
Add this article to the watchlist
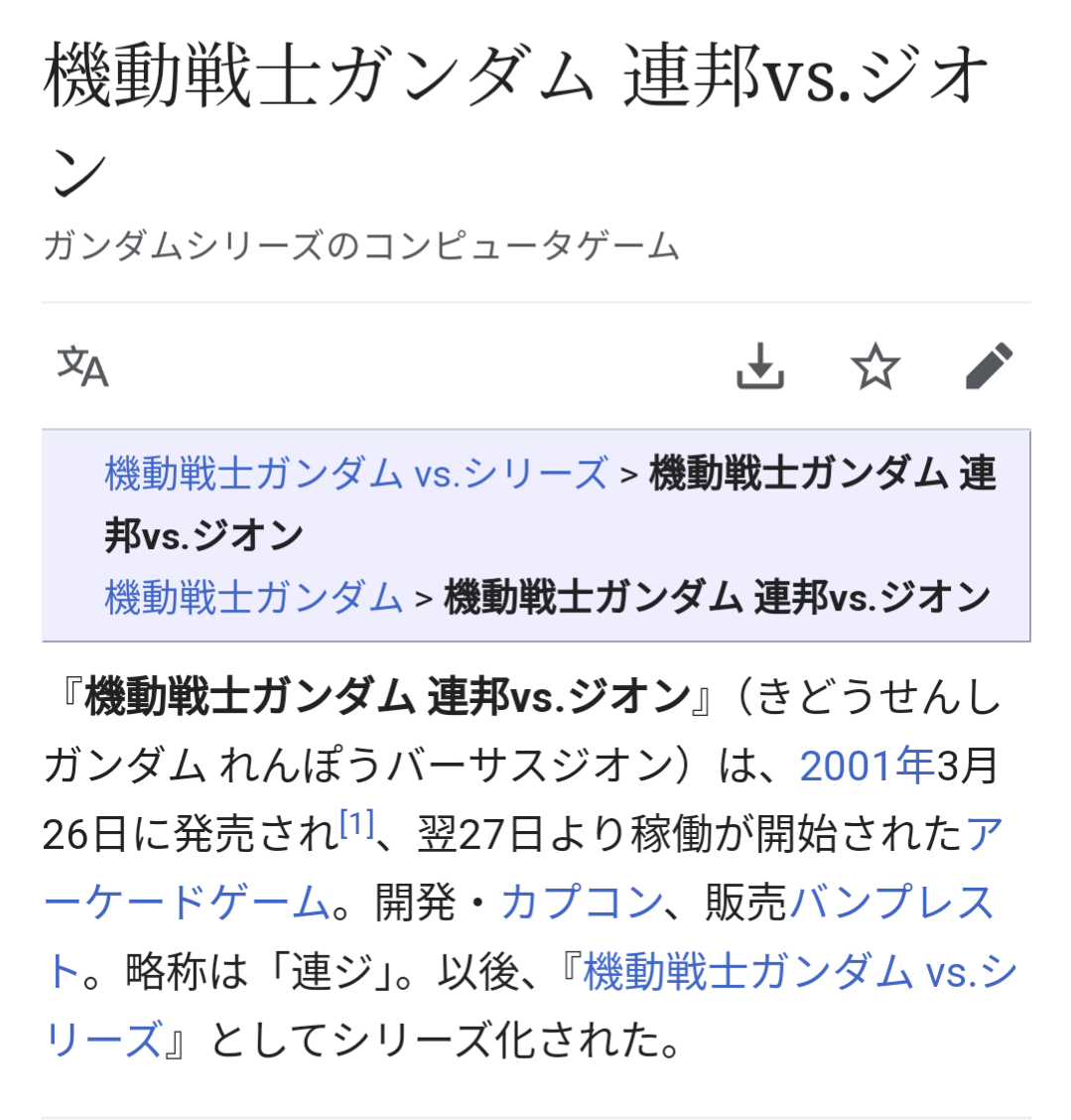click(875, 366)
